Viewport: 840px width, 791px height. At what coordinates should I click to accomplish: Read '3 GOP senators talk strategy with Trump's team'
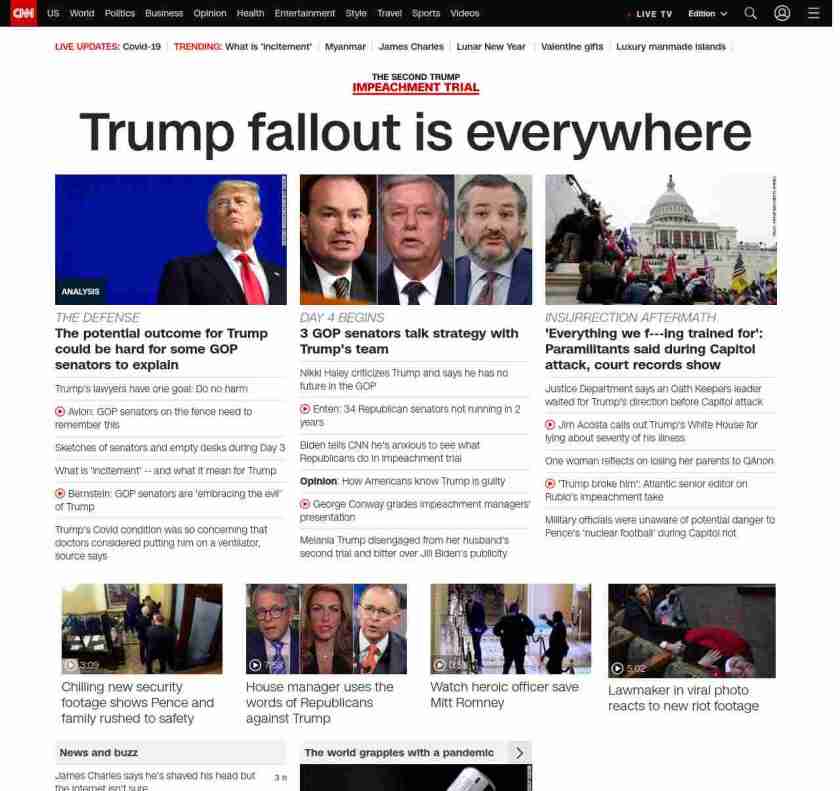pyautogui.click(x=409, y=341)
